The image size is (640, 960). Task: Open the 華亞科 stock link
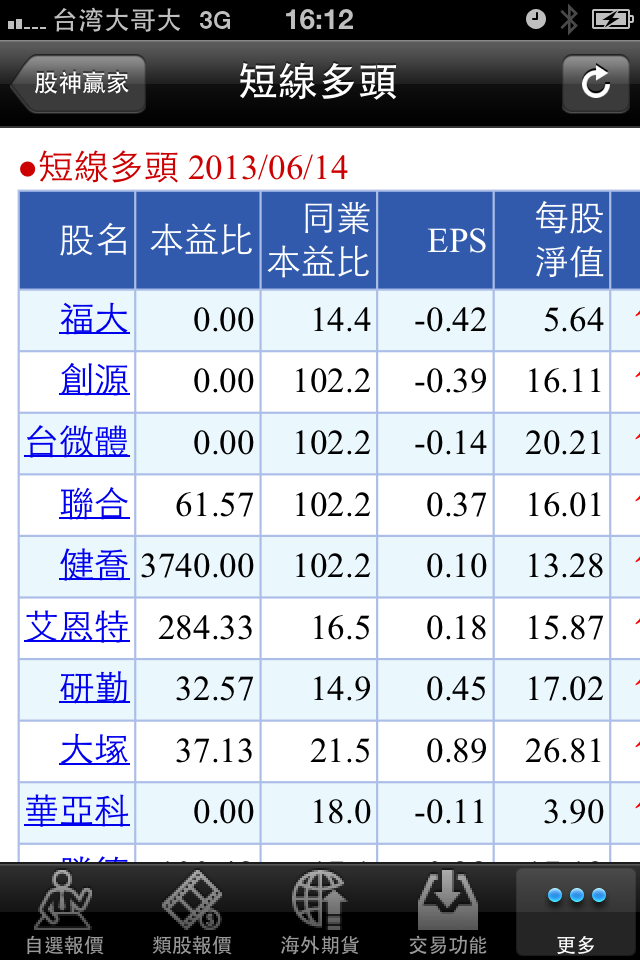click(x=77, y=811)
